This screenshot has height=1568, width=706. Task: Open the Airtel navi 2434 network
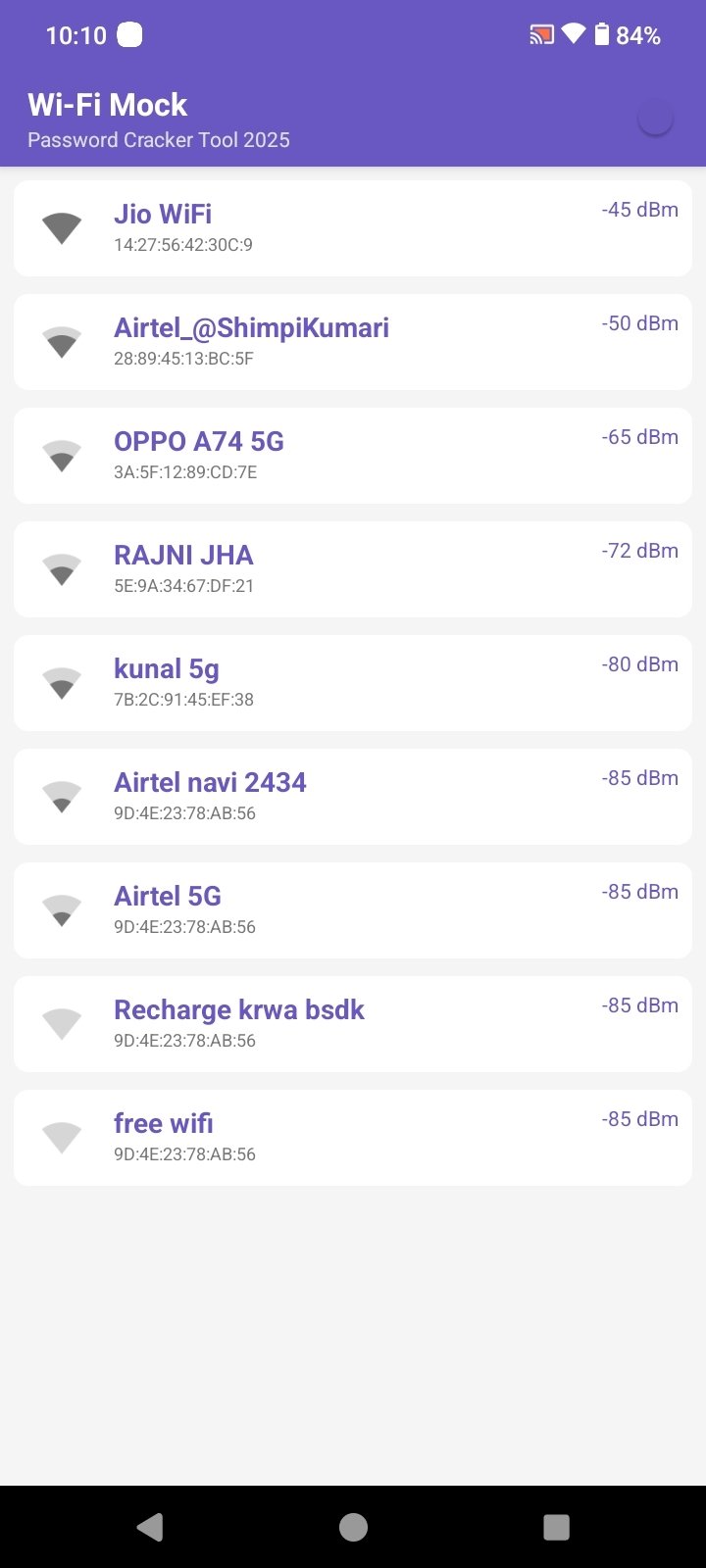click(x=353, y=797)
